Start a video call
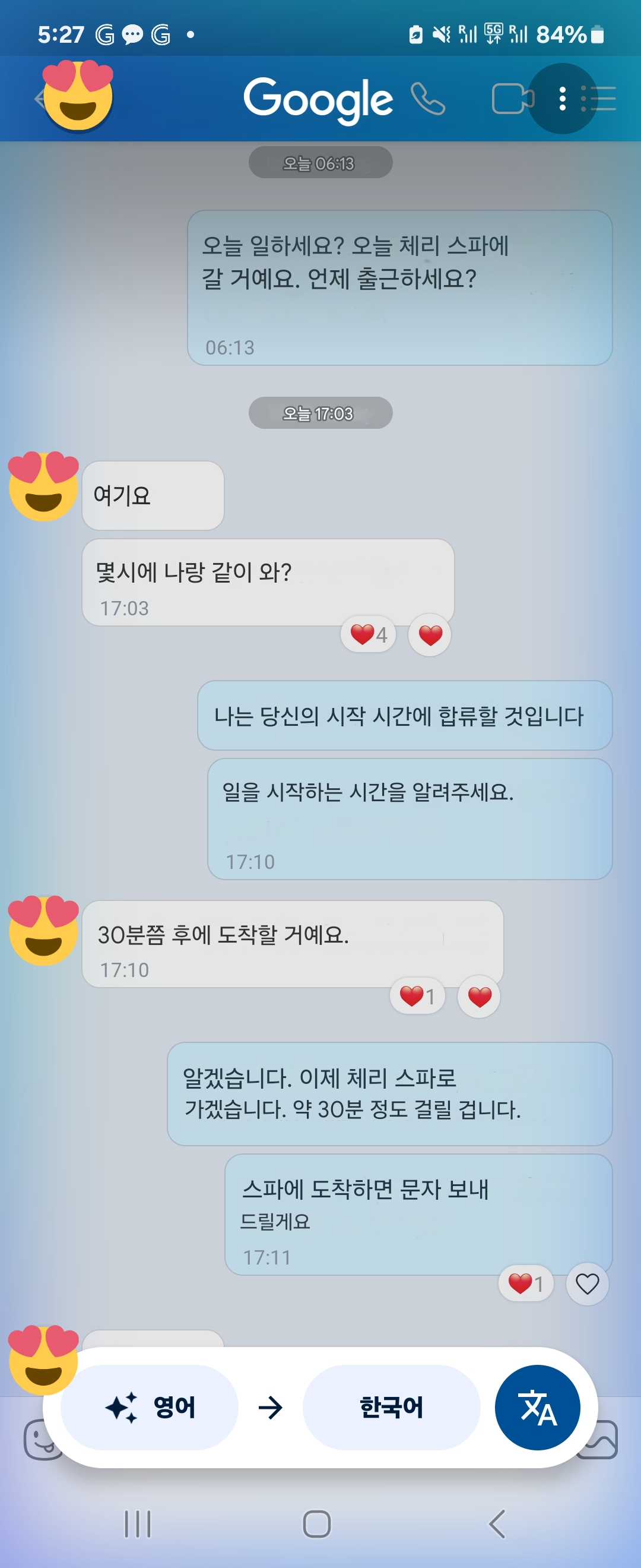The height and width of the screenshot is (1568, 641). point(512,99)
